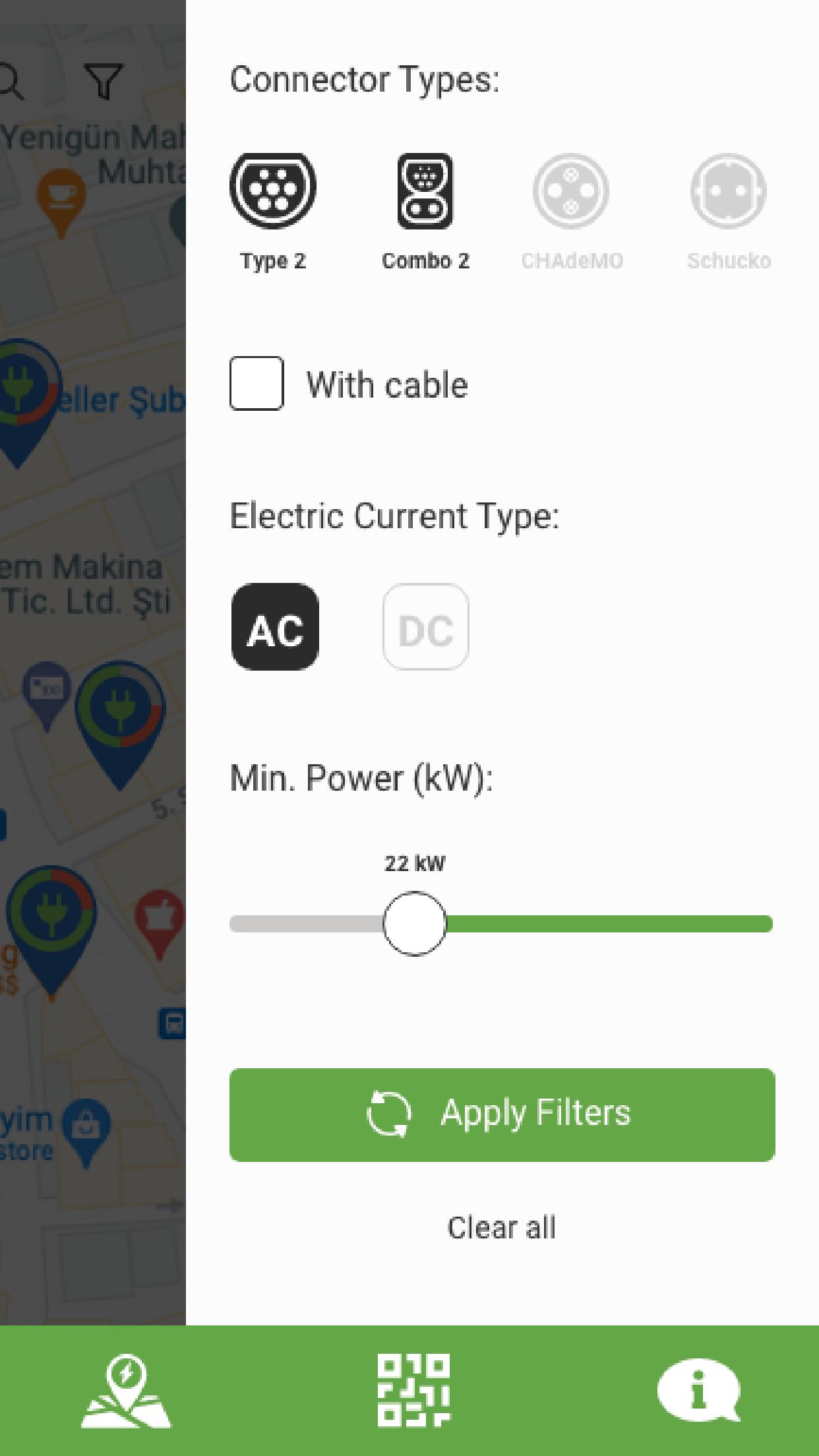Check the With cable checkbox
Image resolution: width=819 pixels, height=1456 pixels.
coord(257,383)
